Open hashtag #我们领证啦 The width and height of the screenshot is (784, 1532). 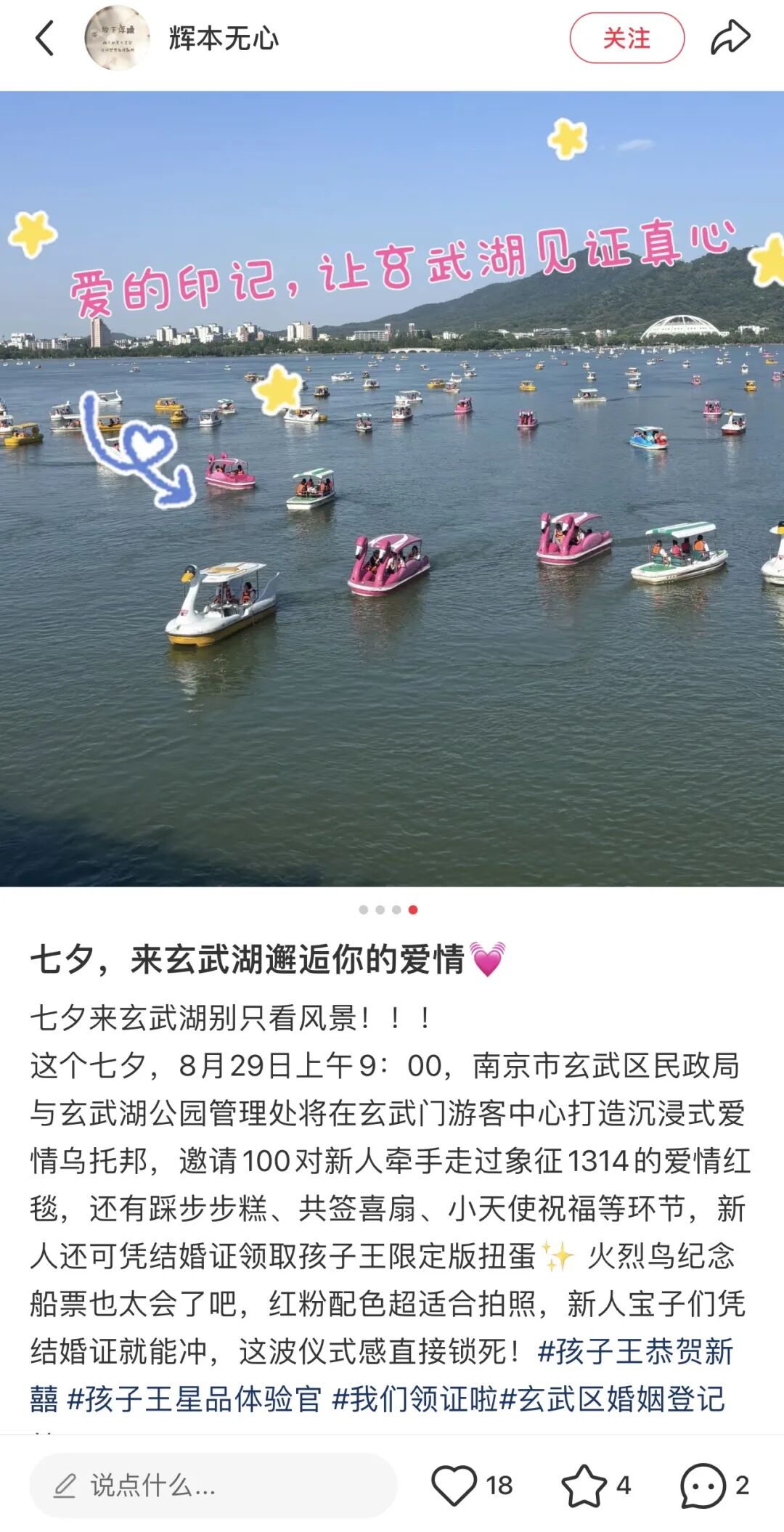415,1399
